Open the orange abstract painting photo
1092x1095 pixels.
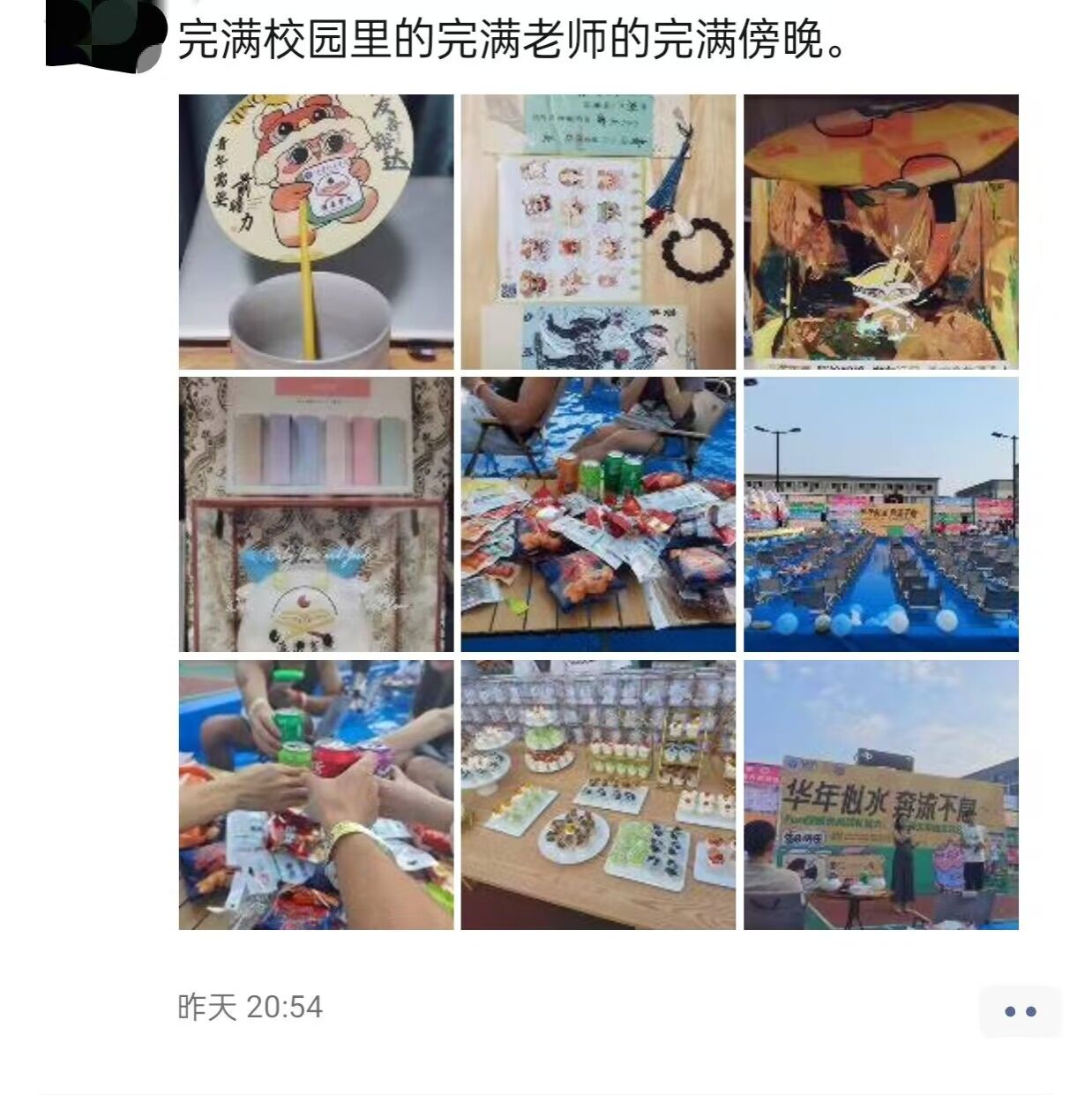click(x=880, y=232)
